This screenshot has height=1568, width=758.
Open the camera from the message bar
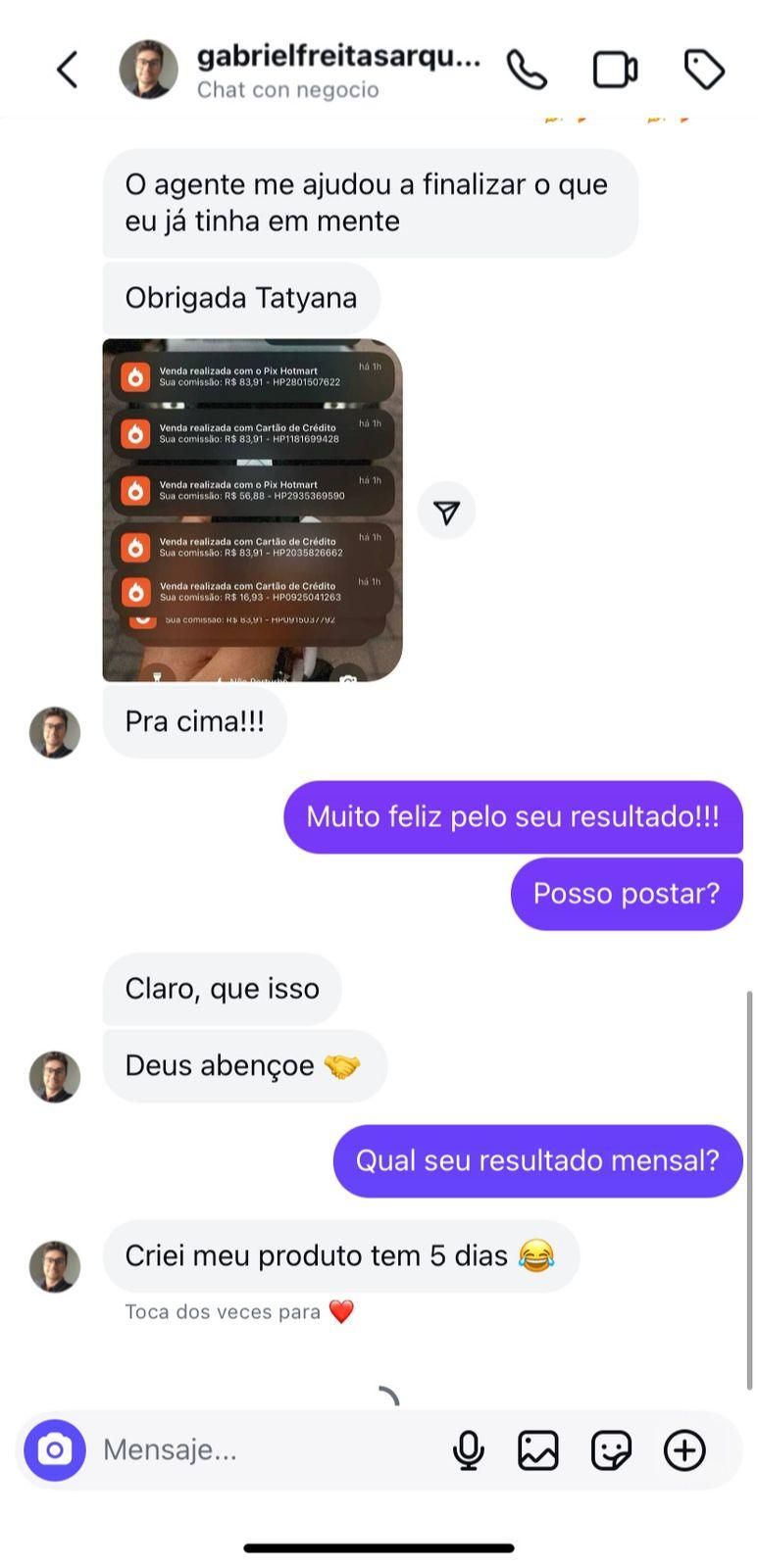click(55, 1449)
